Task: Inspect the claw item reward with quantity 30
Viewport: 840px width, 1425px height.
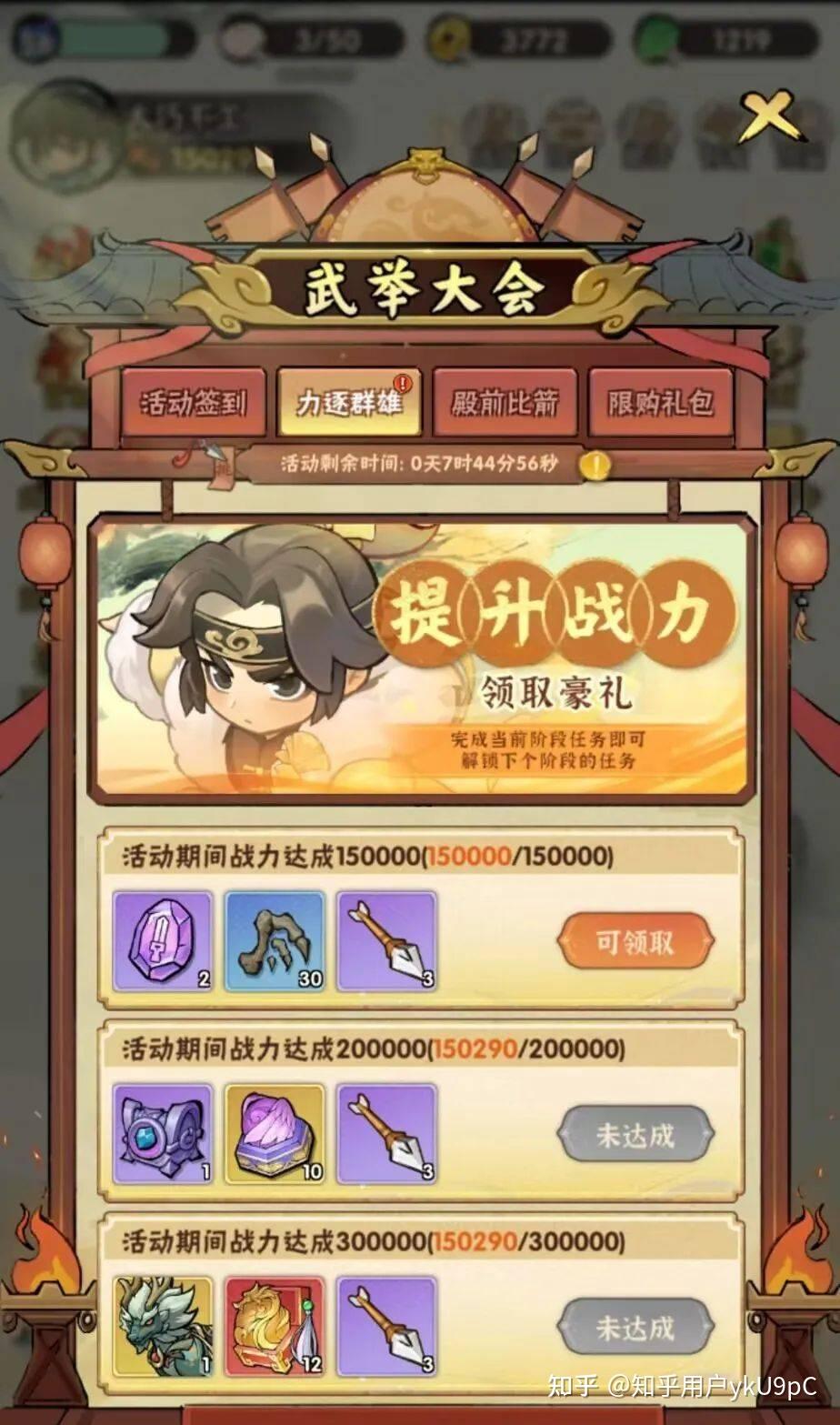Action: pyautogui.click(x=275, y=941)
